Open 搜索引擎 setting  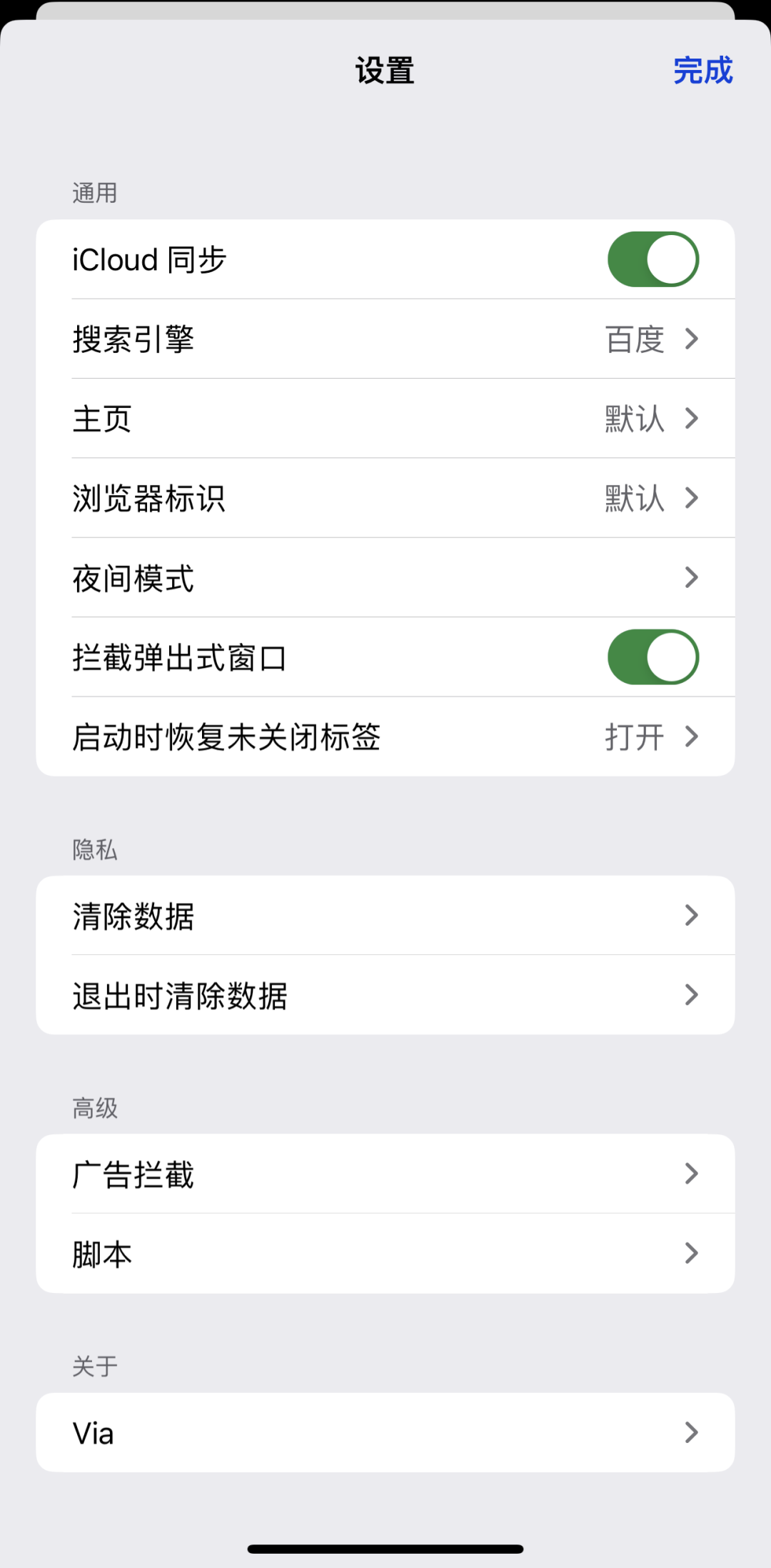click(385, 339)
